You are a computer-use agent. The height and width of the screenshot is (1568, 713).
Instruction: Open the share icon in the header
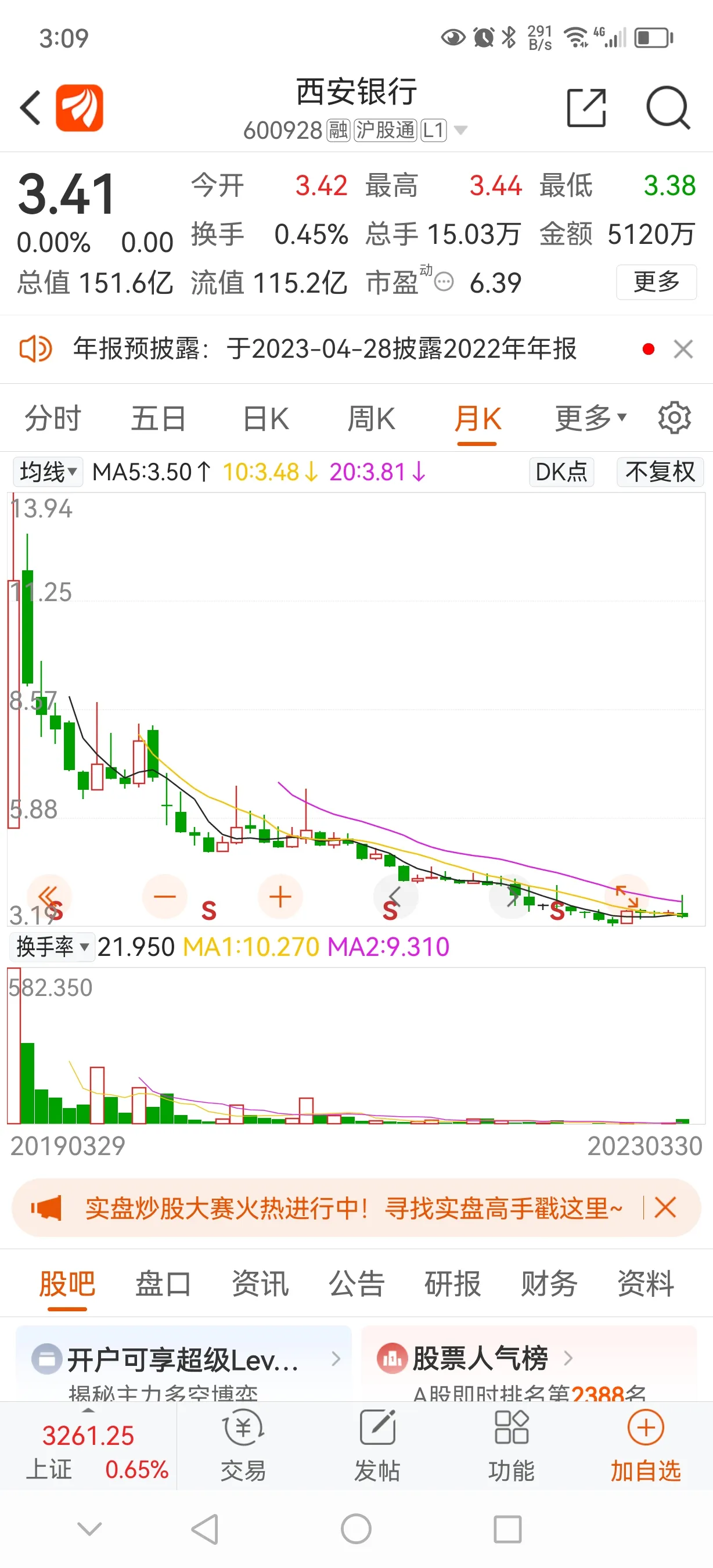586,108
